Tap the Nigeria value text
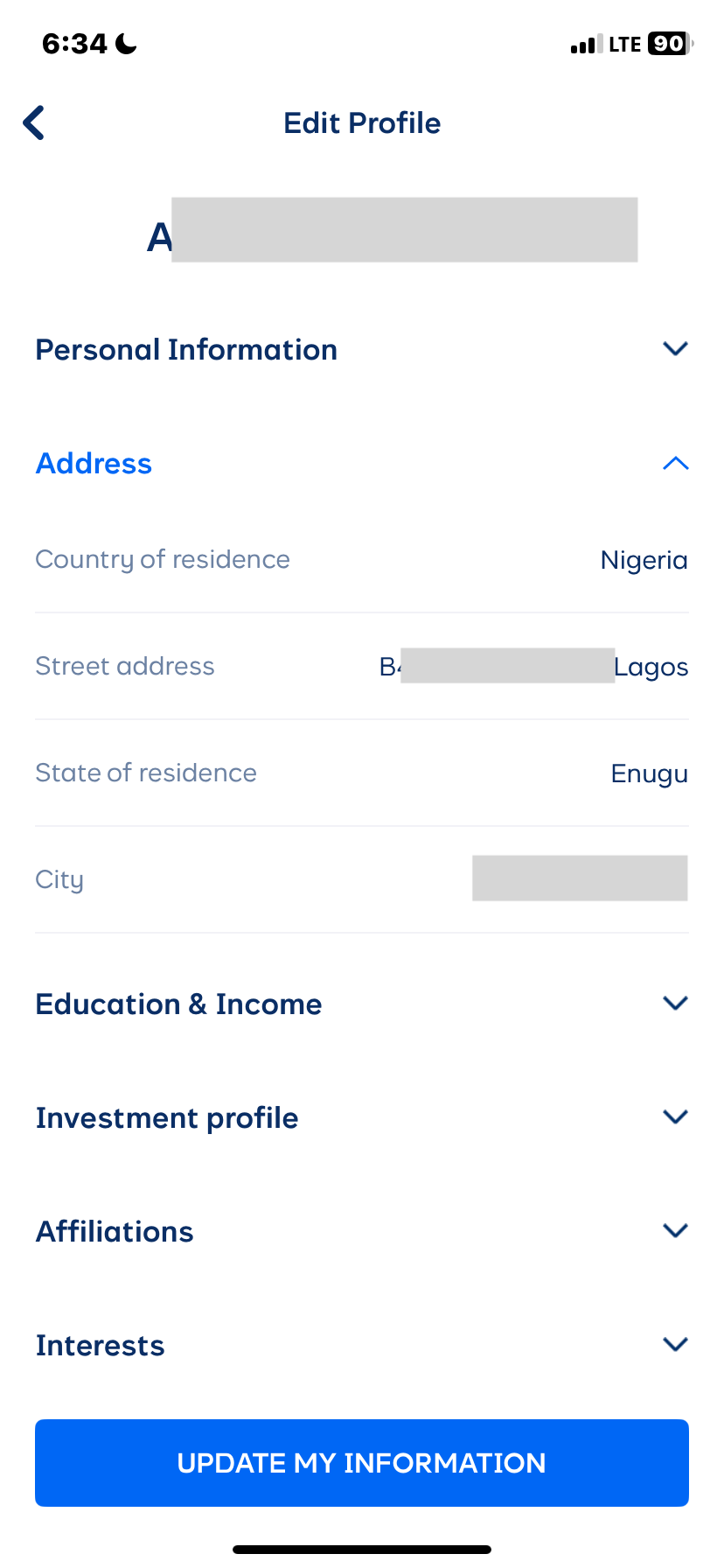Image resolution: width=724 pixels, height=1568 pixels. [644, 560]
